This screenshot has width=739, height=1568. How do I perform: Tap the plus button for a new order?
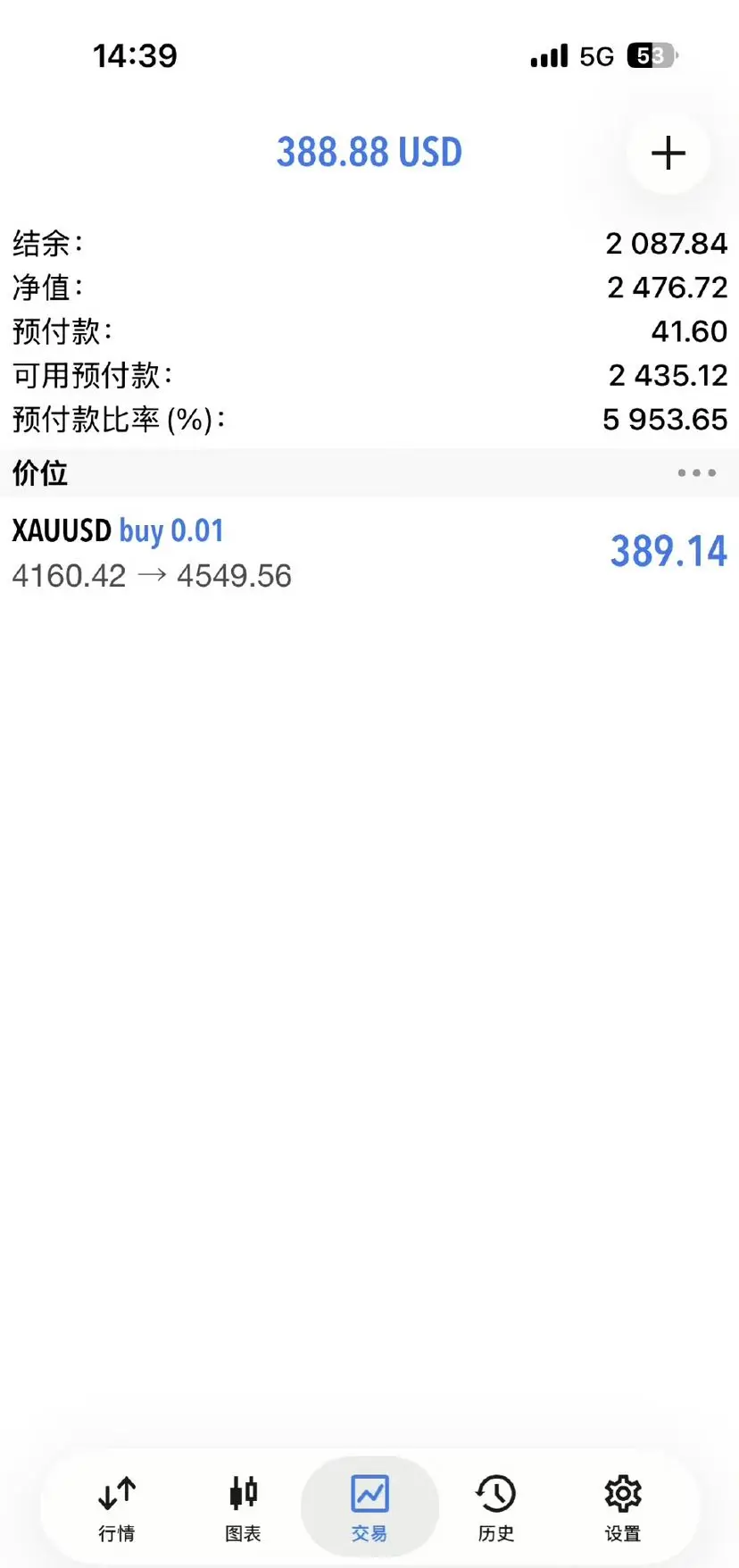[668, 153]
